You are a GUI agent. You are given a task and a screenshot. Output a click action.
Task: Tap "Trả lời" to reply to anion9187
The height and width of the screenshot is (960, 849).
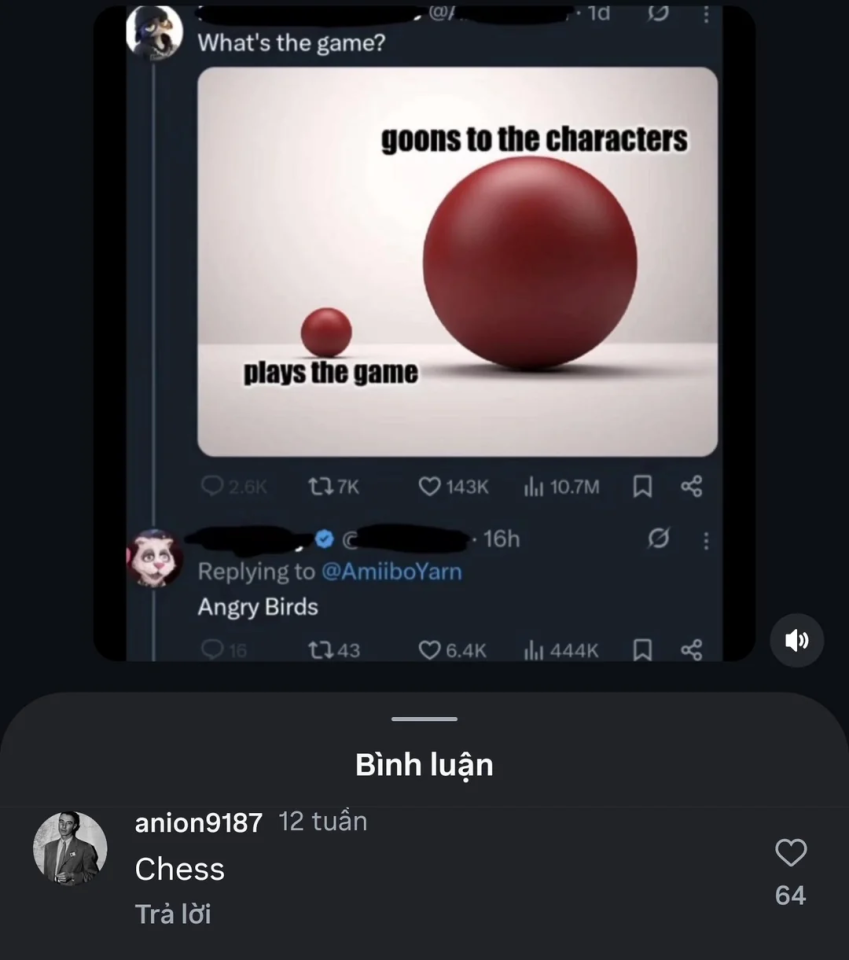pyautogui.click(x=173, y=914)
